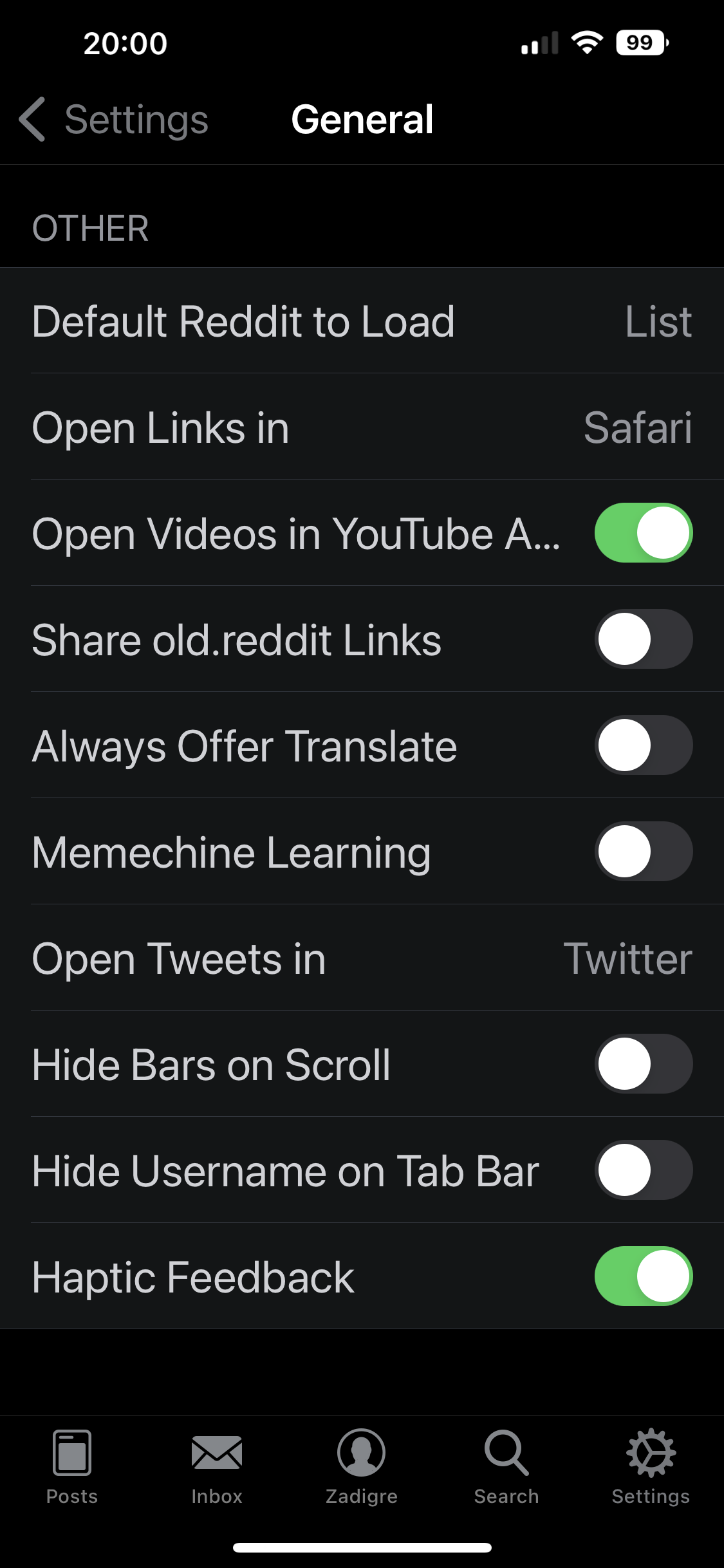Screen dimensions: 724x1568
Task: Turn on Hide Username on Tab Bar
Action: (643, 1170)
